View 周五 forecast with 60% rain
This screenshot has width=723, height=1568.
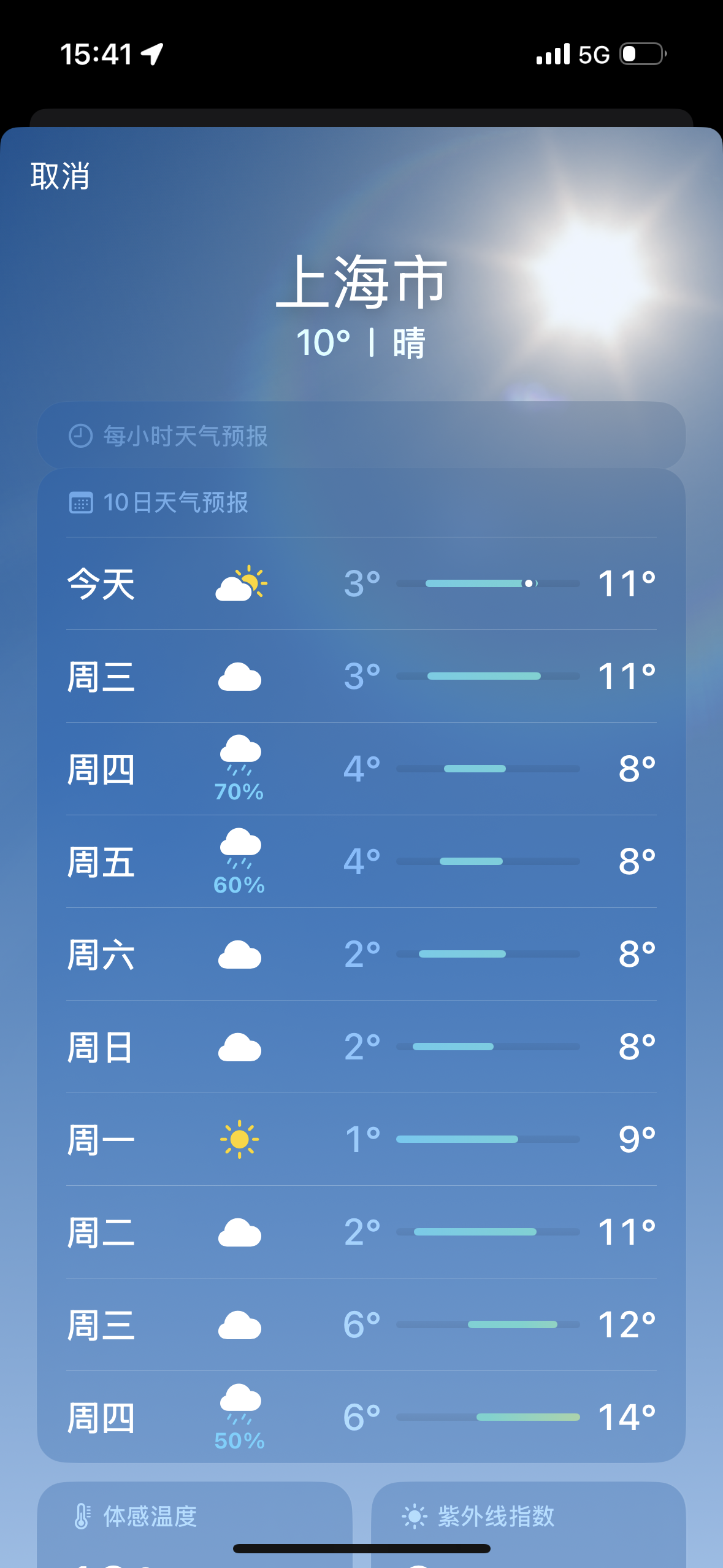pos(361,862)
